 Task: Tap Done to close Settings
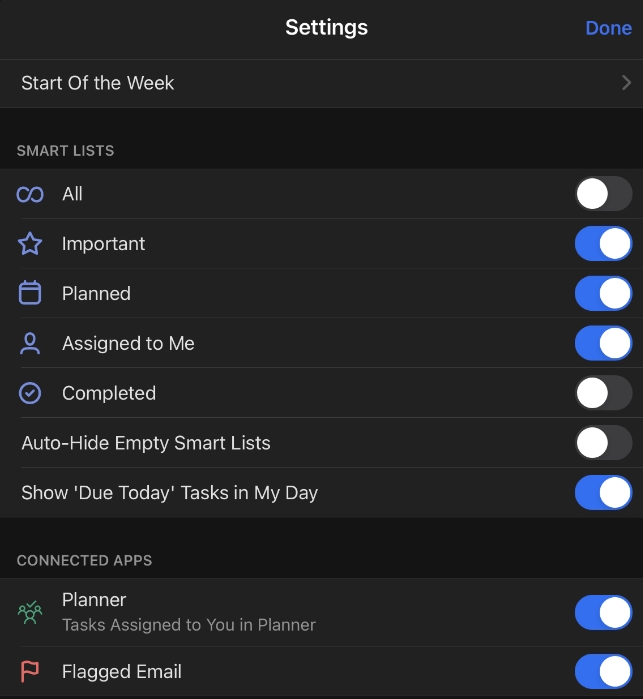[x=607, y=28]
